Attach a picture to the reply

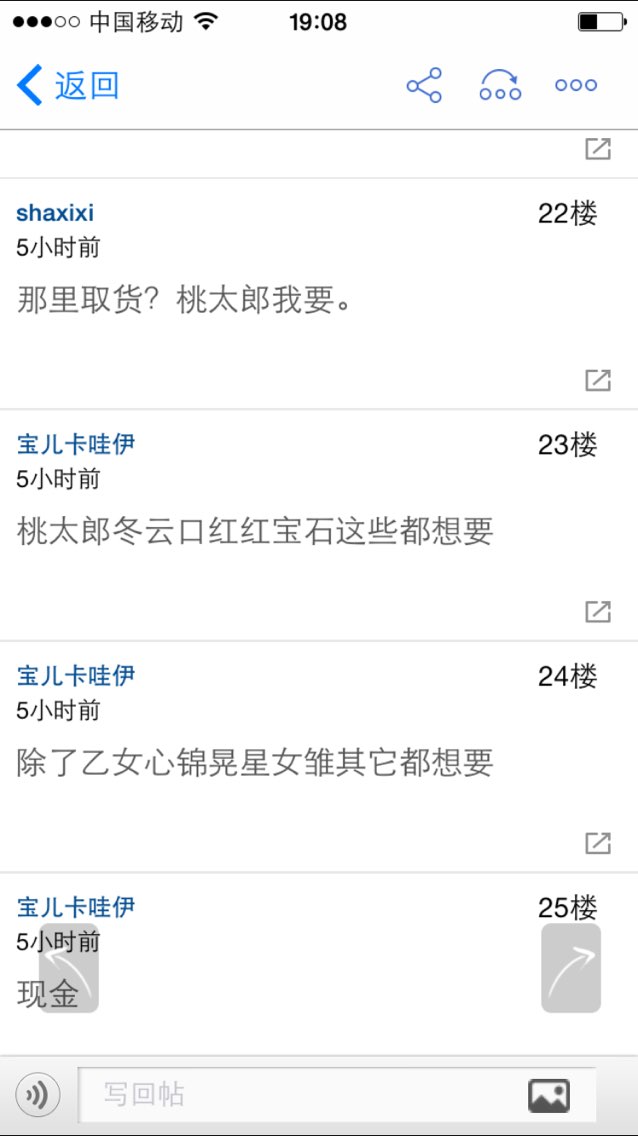(548, 1095)
